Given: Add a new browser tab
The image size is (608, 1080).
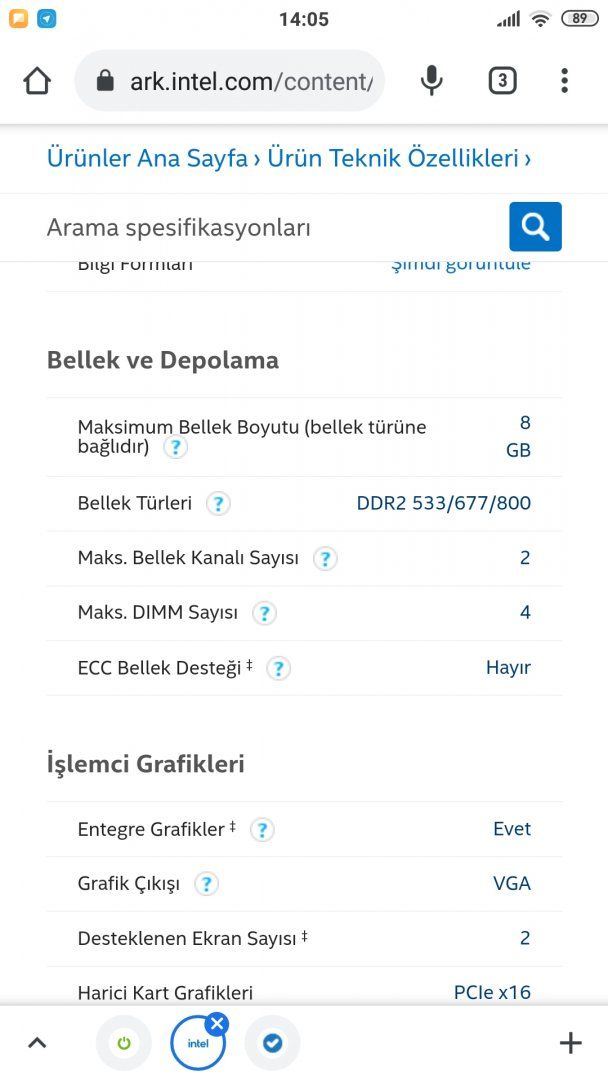Looking at the screenshot, I should tap(570, 1044).
